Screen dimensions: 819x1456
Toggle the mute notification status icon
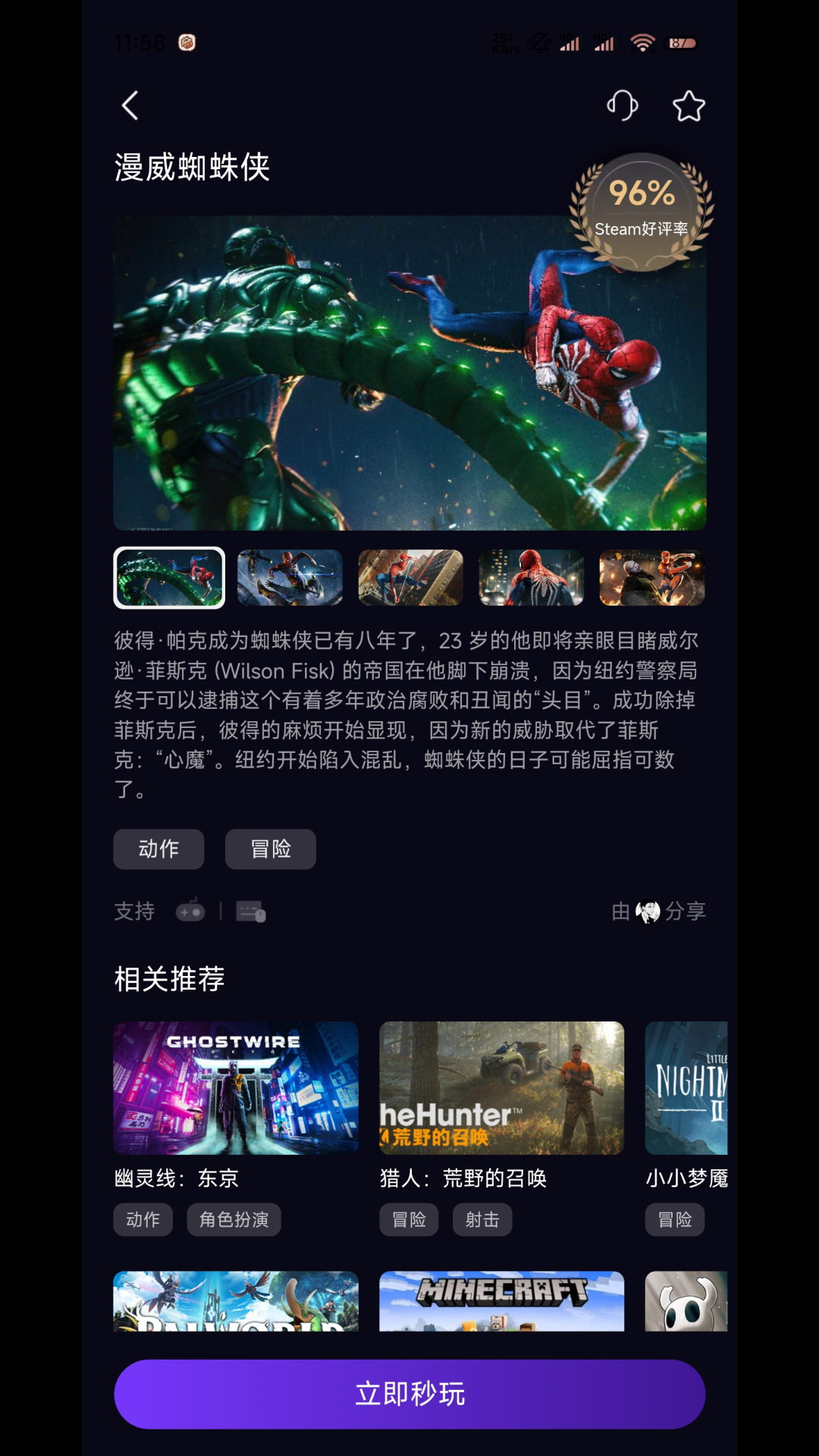click(535, 43)
